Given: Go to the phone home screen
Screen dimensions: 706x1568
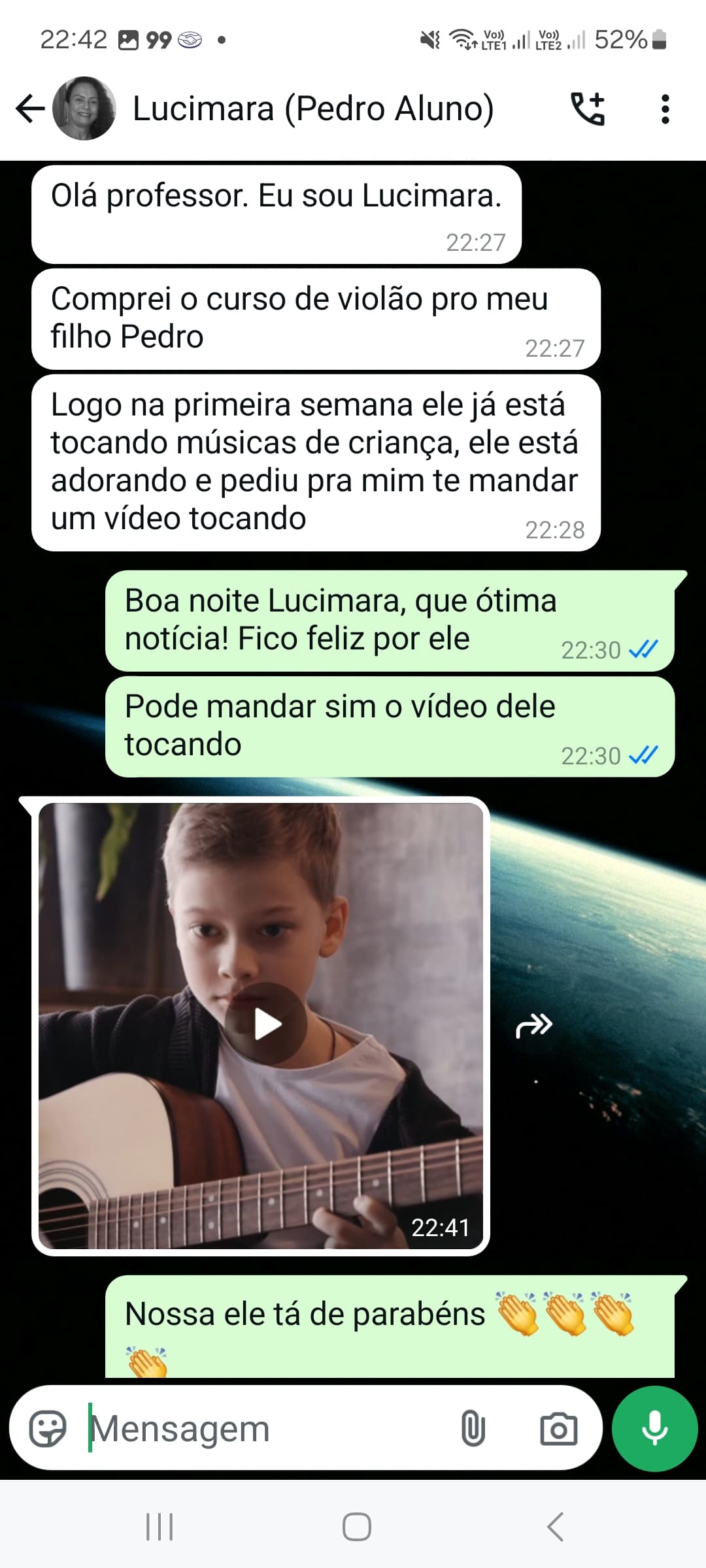Looking at the screenshot, I should [x=357, y=1527].
